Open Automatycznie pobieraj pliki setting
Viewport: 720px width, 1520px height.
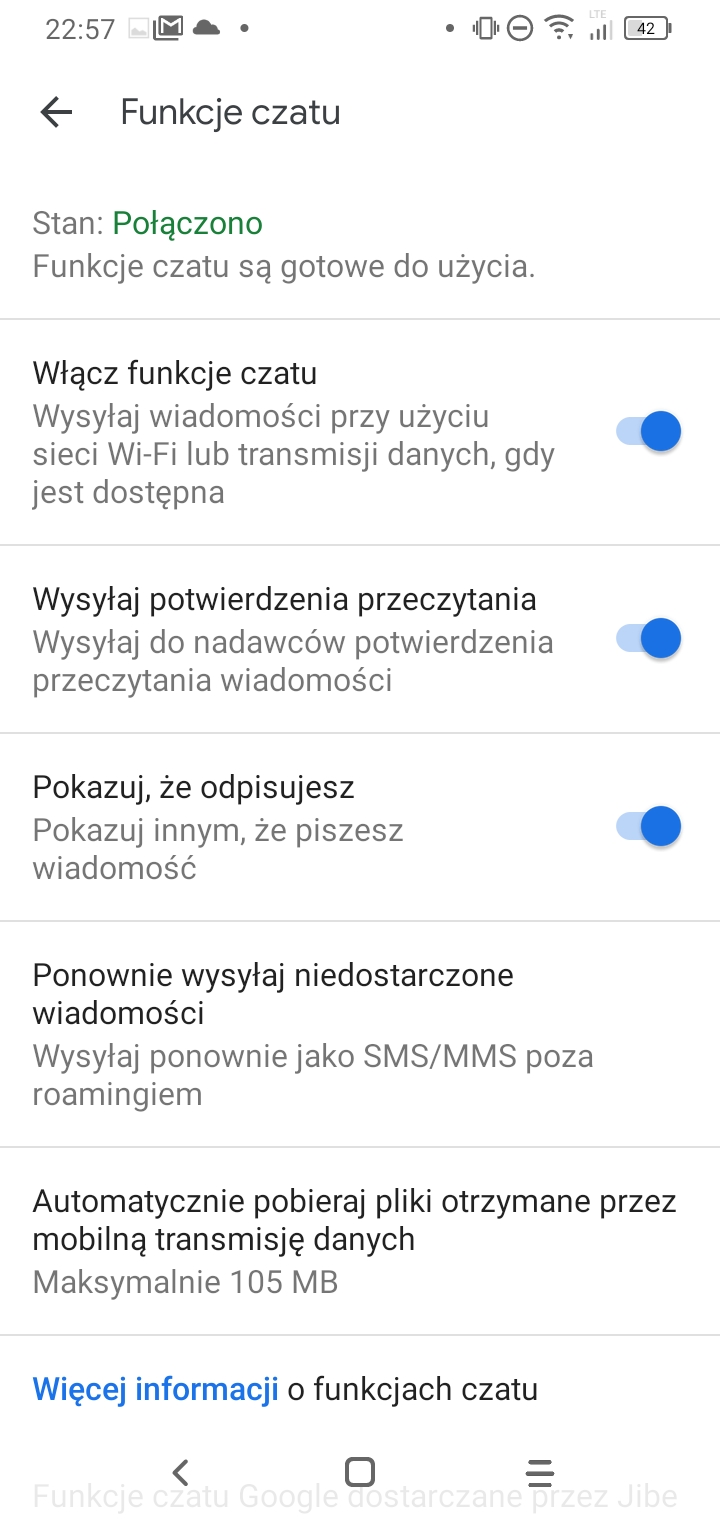[360, 1241]
